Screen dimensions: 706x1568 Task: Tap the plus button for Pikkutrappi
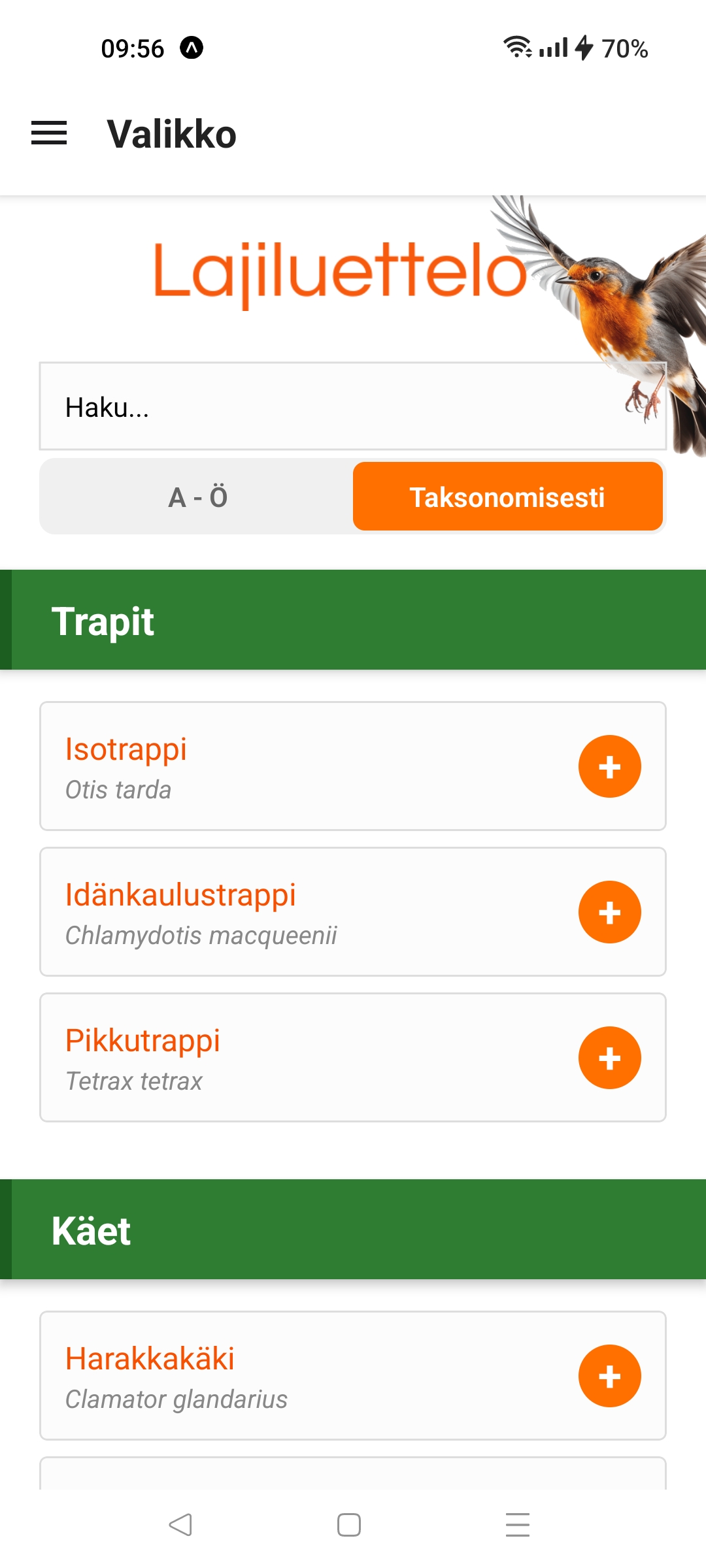click(x=609, y=1058)
